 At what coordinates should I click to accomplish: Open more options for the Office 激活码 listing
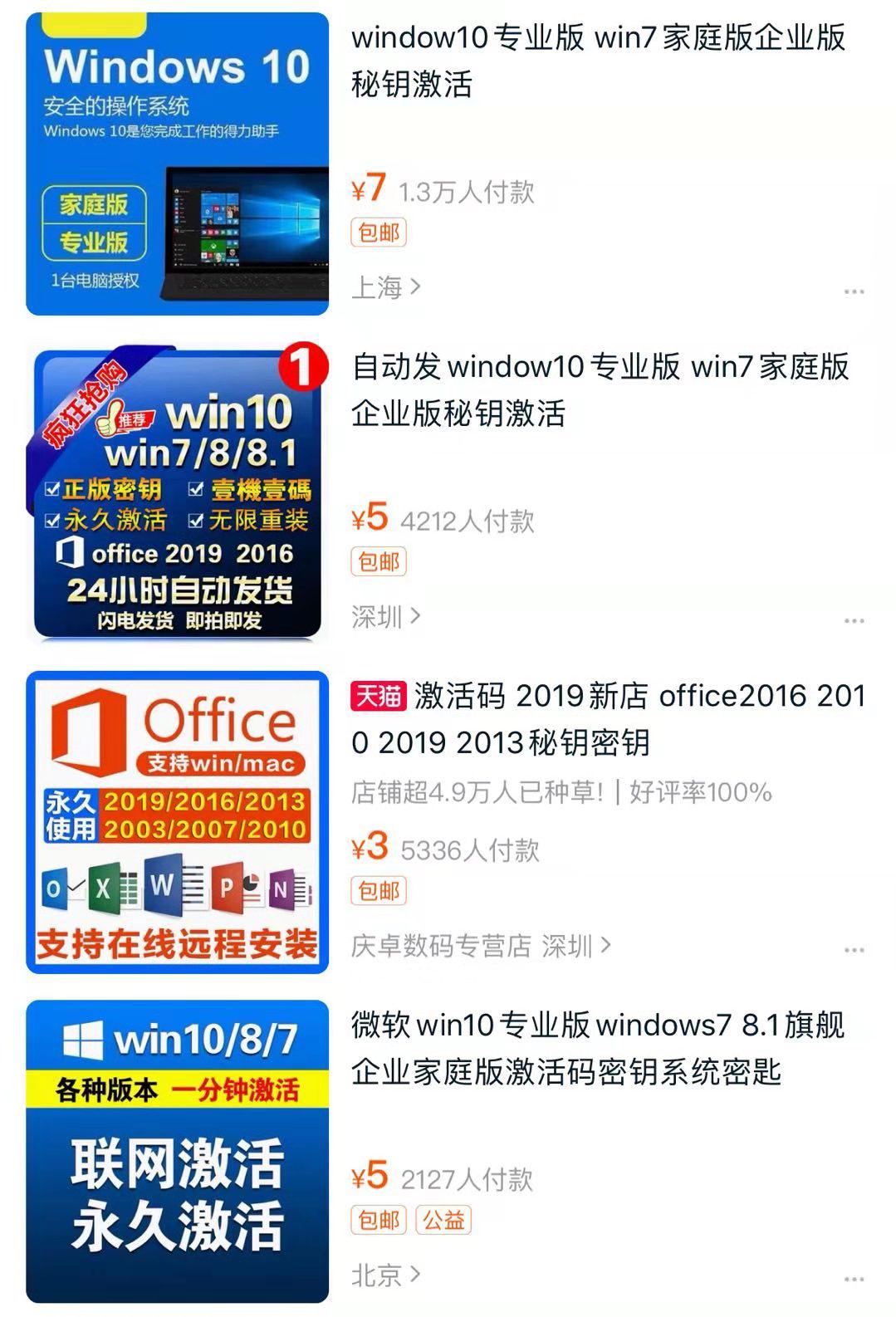[854, 949]
